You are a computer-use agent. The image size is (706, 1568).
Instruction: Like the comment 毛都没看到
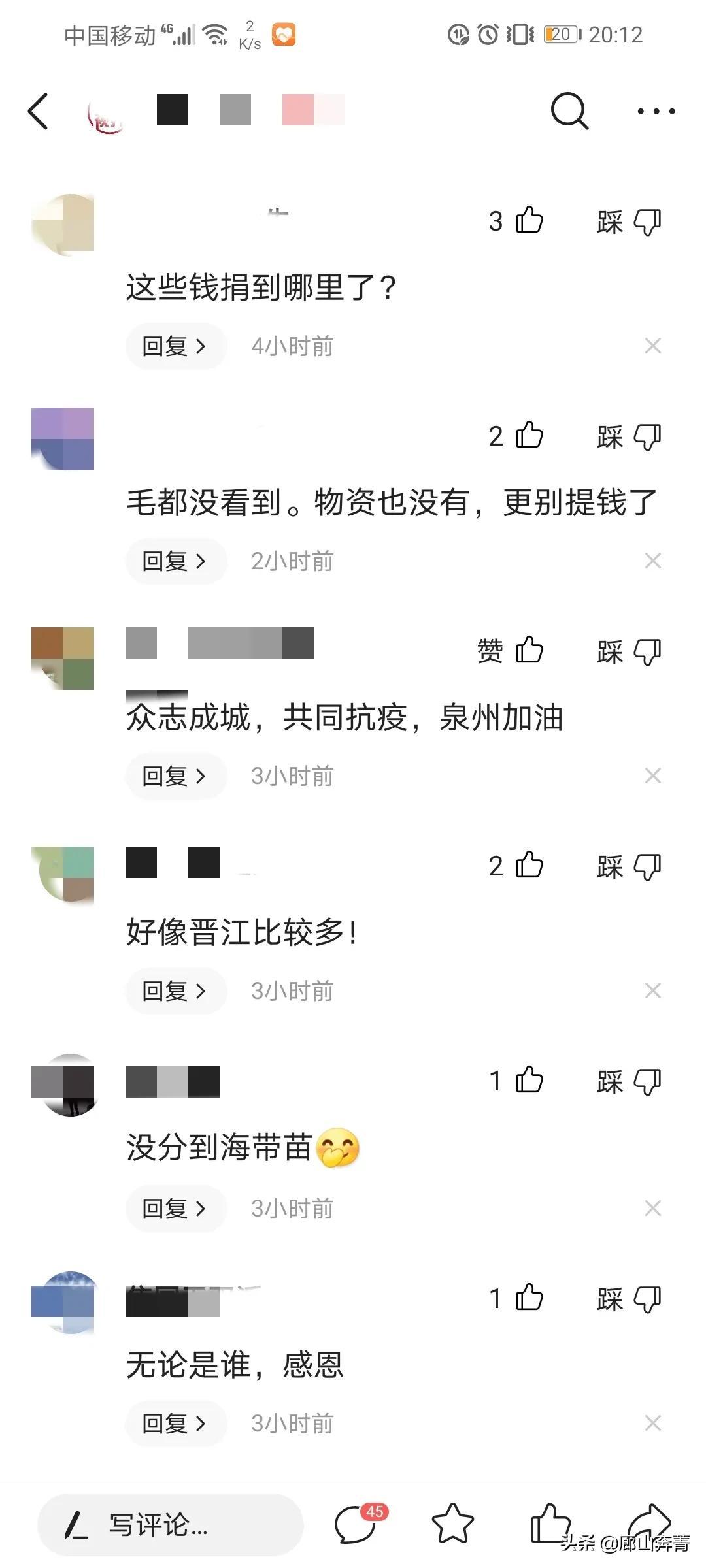pyautogui.click(x=529, y=435)
